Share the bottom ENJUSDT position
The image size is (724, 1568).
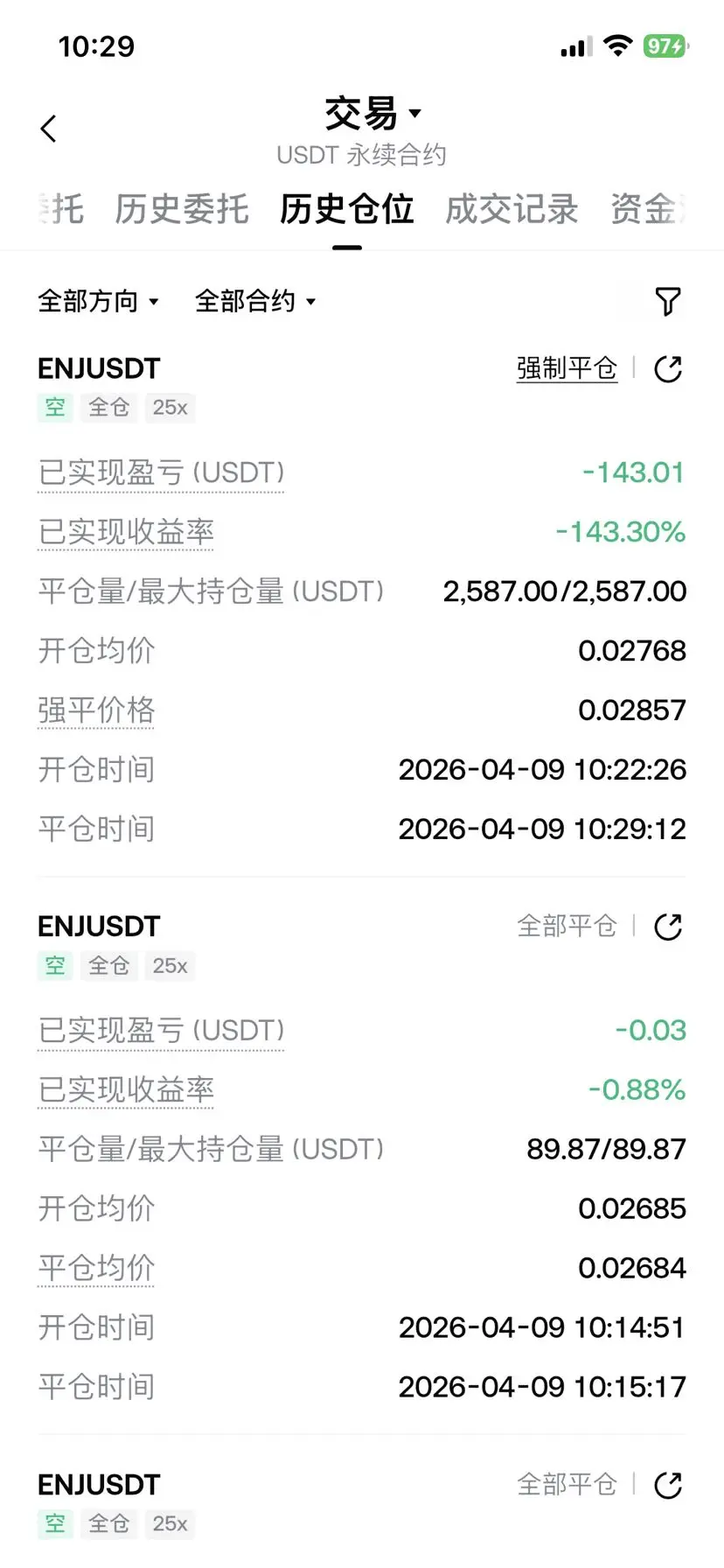click(668, 1485)
